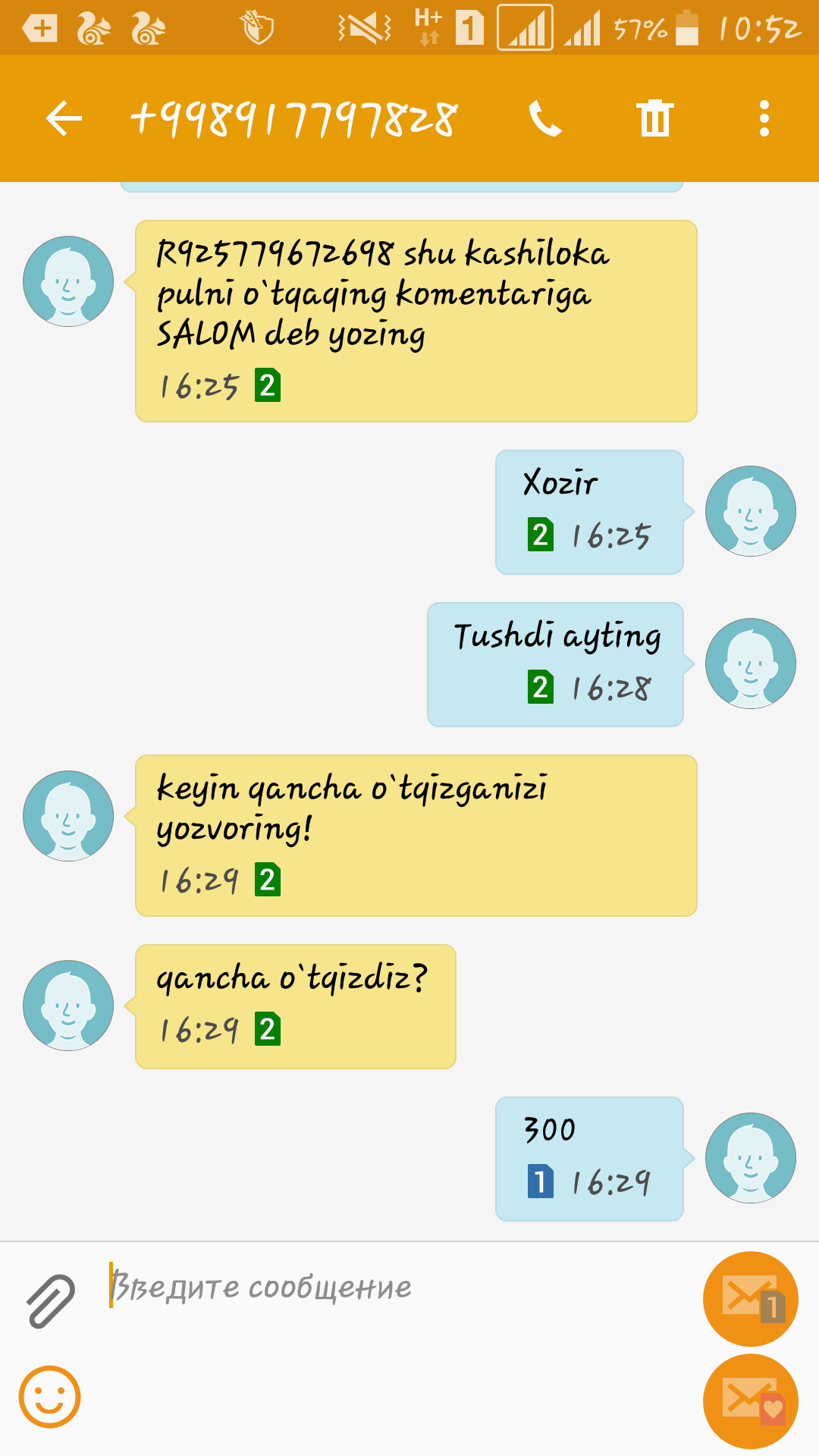The image size is (819, 1456).
Task: Open the three-dot overflow menu
Action: point(764,119)
